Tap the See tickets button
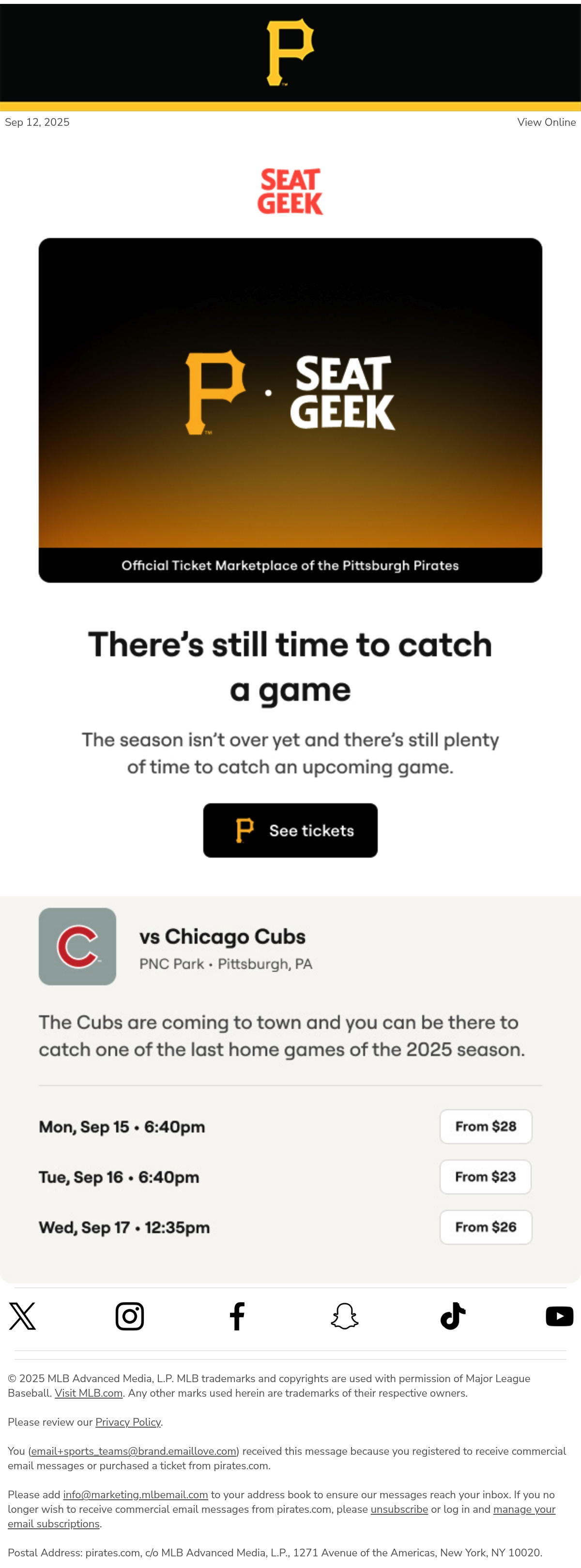The height and width of the screenshot is (1568, 581). coord(290,830)
